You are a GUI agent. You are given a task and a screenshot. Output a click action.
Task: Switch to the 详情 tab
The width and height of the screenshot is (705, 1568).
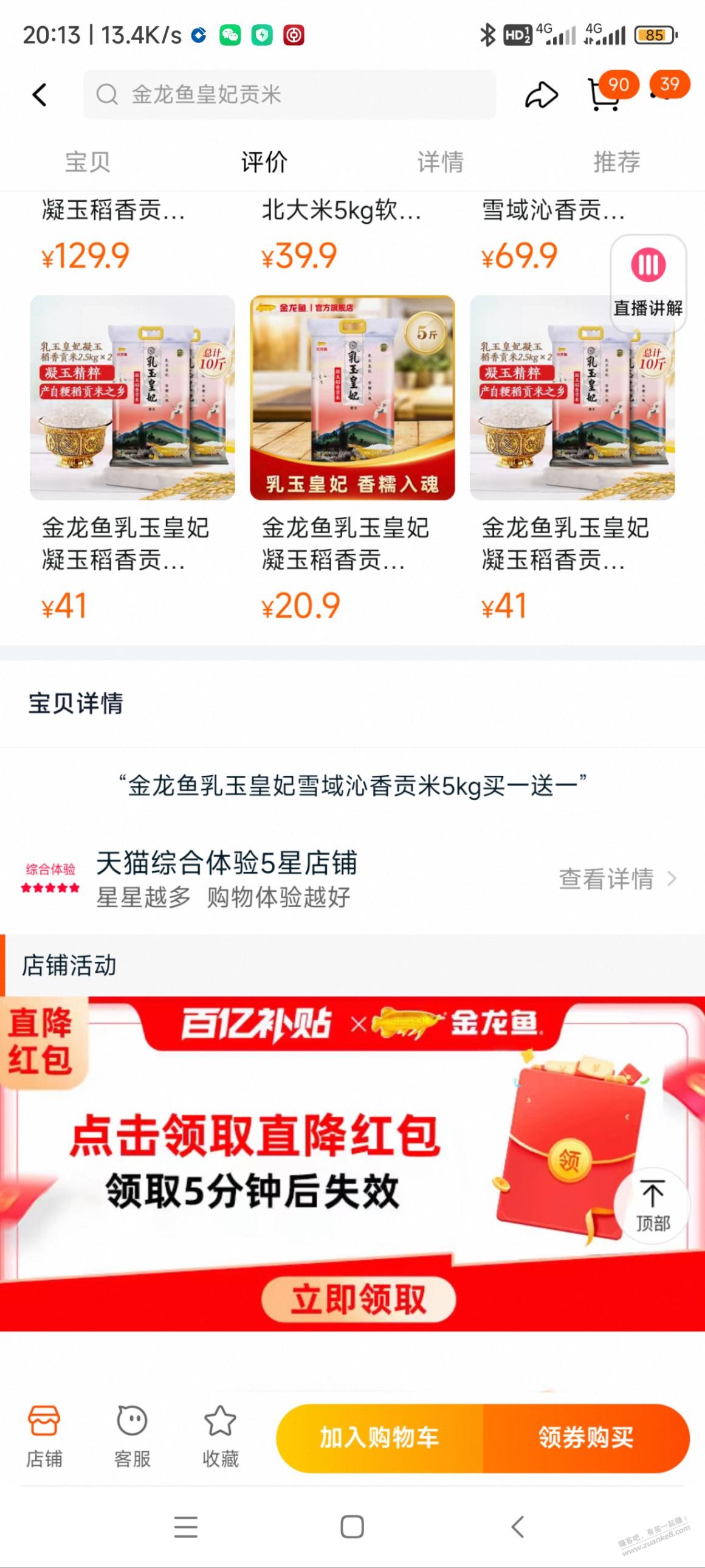coord(441,162)
